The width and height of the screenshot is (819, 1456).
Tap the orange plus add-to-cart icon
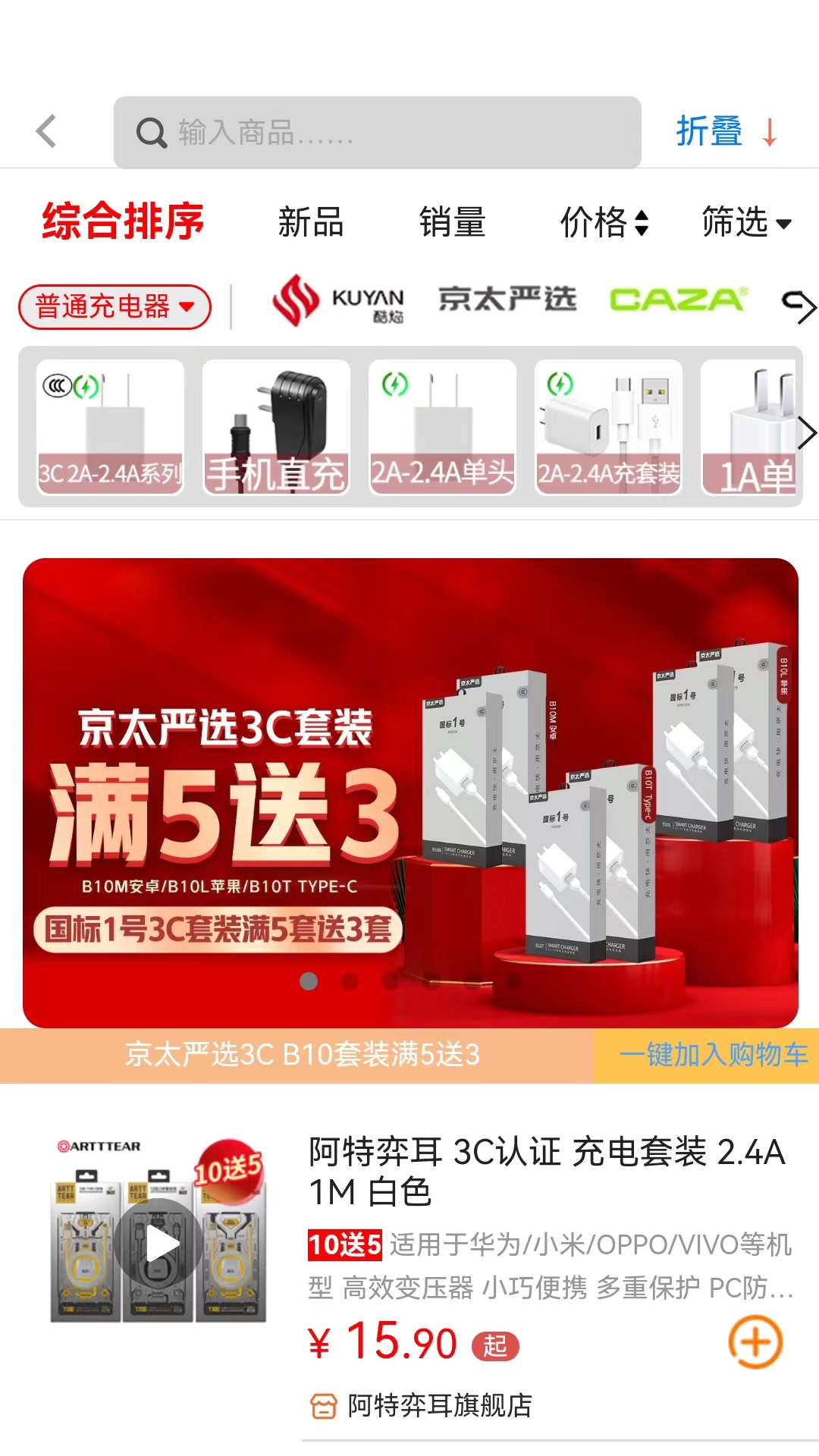coord(755,1340)
